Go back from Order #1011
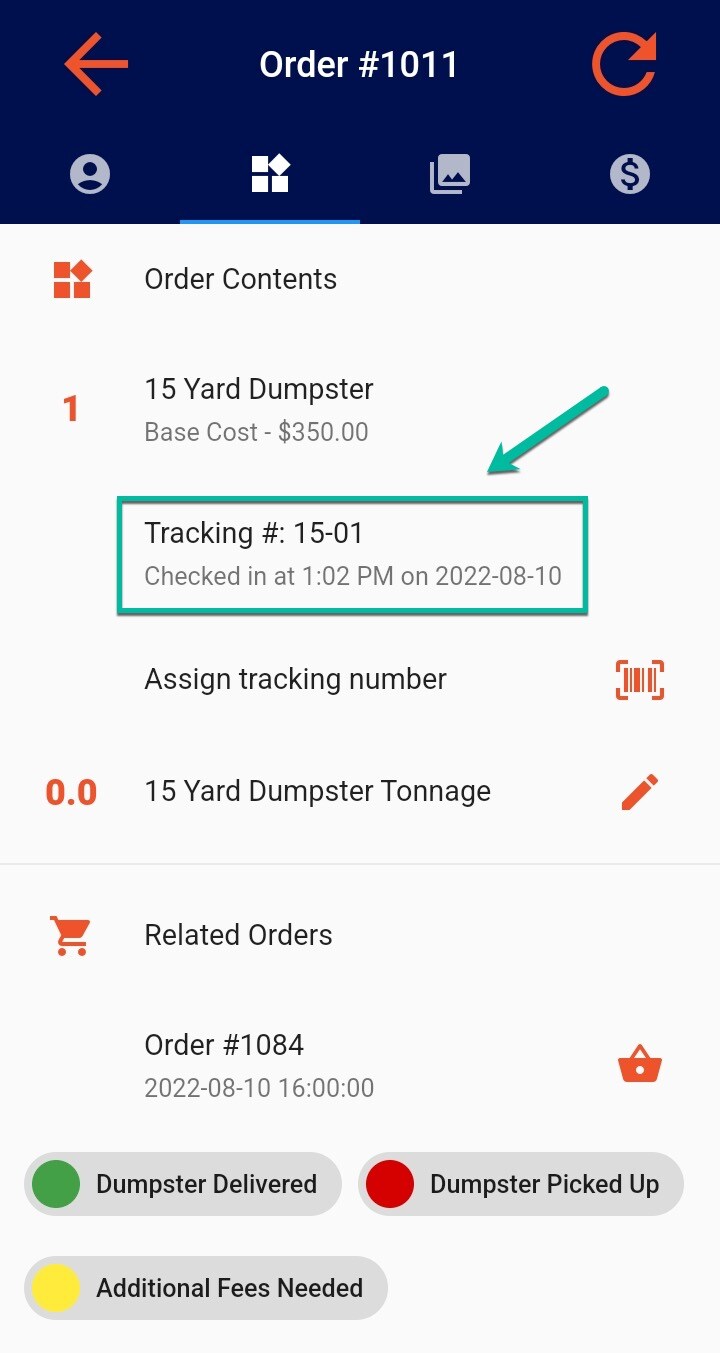720x1353 pixels. pos(96,64)
